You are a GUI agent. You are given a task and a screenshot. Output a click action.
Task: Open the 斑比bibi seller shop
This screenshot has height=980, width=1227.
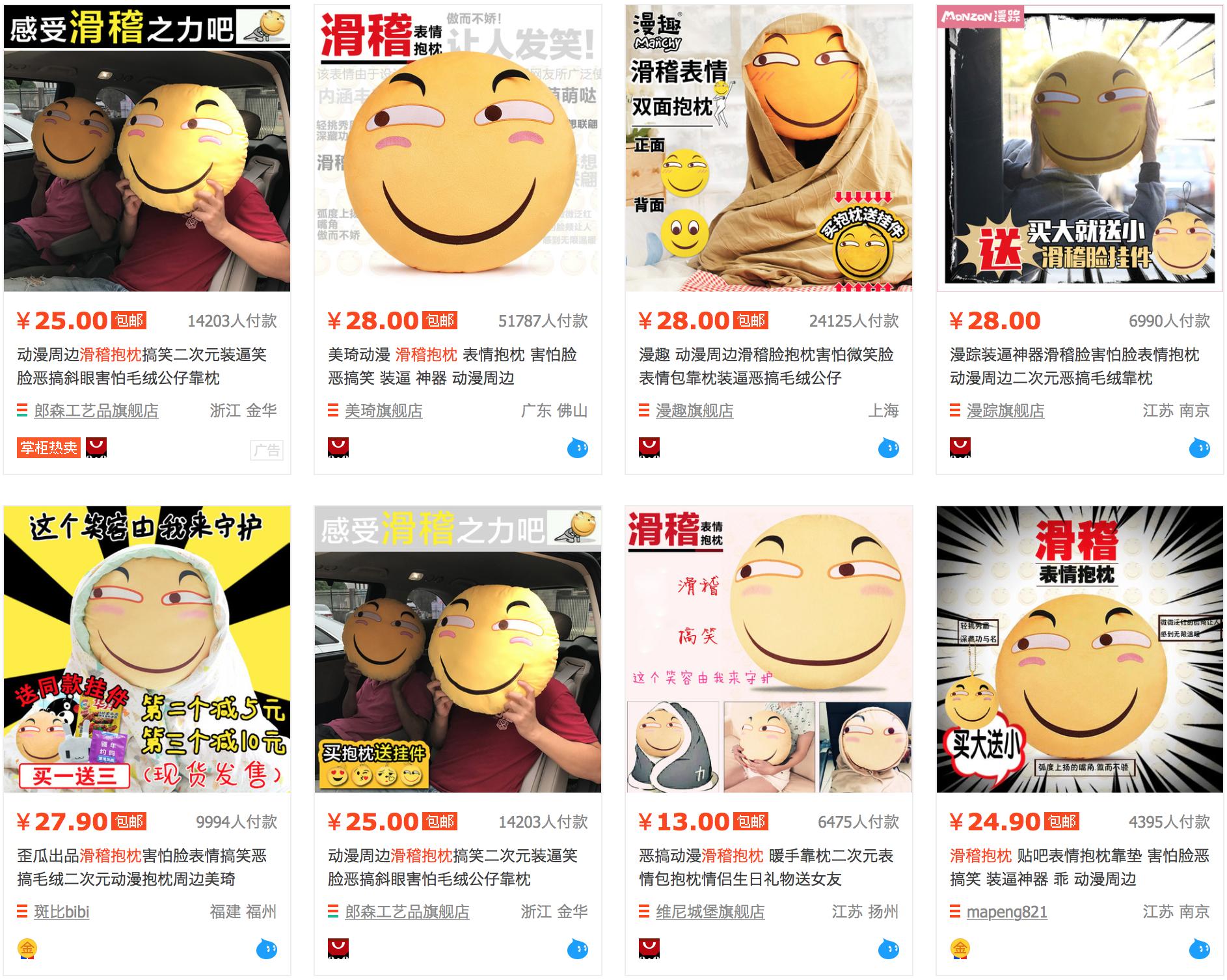[61, 912]
